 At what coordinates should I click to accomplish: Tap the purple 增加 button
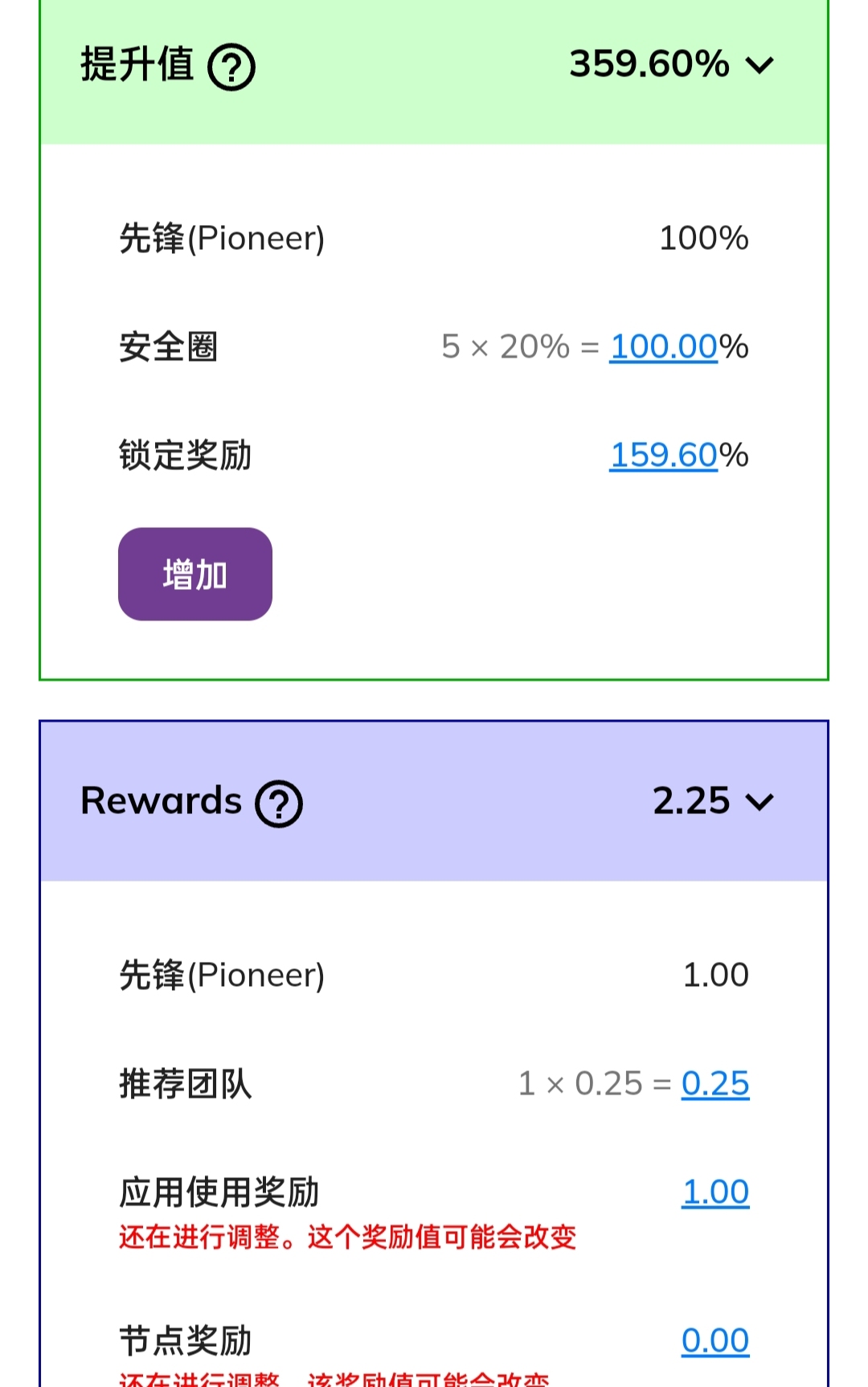pos(195,575)
